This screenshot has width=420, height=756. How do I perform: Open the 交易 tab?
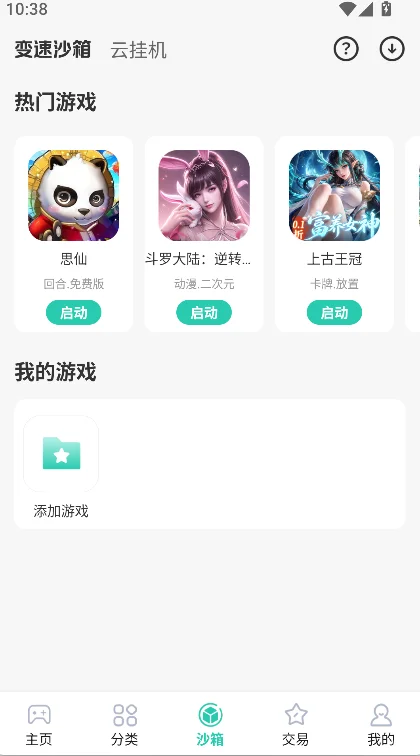coord(296,724)
